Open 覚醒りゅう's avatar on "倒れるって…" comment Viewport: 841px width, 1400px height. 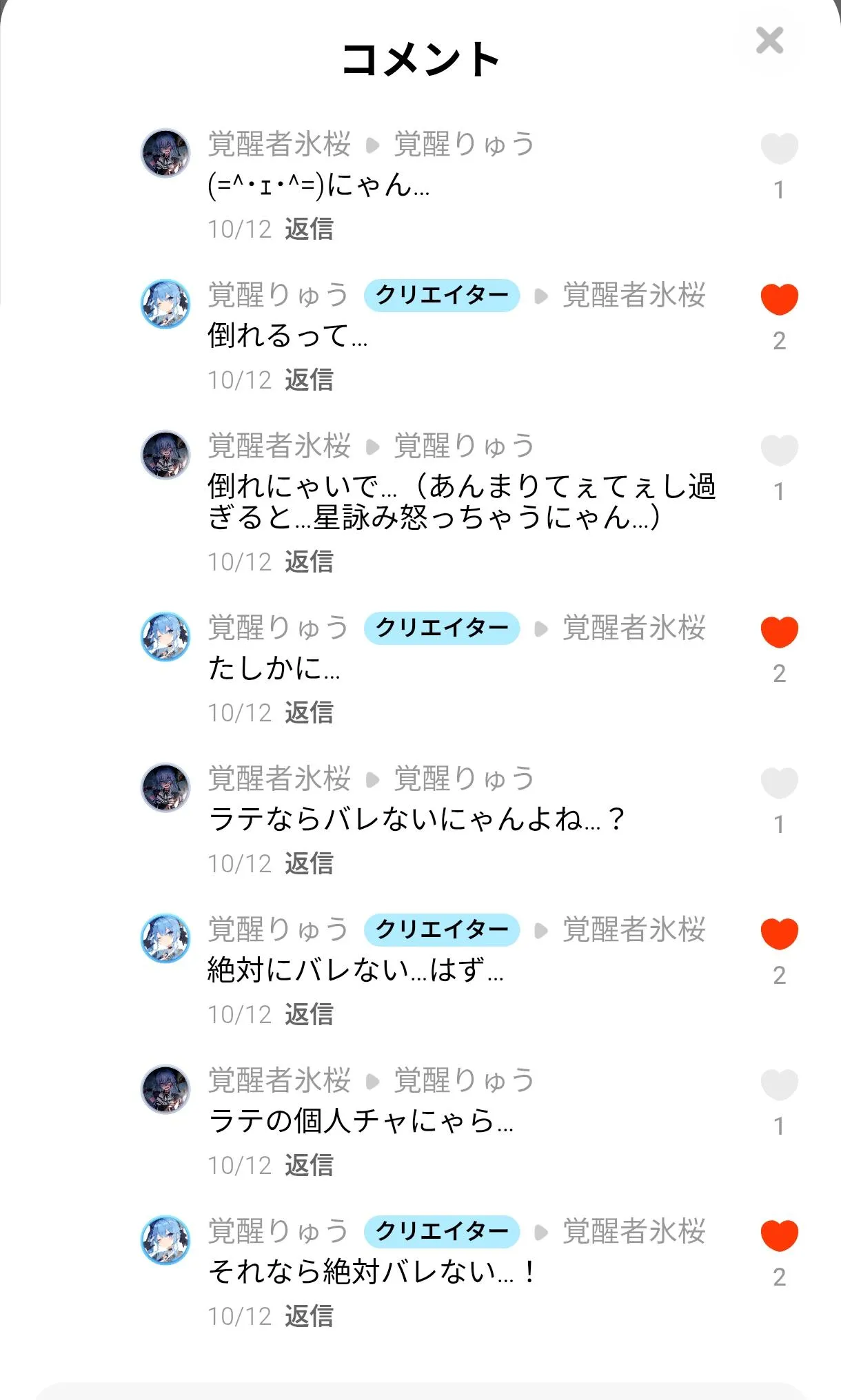pos(165,304)
